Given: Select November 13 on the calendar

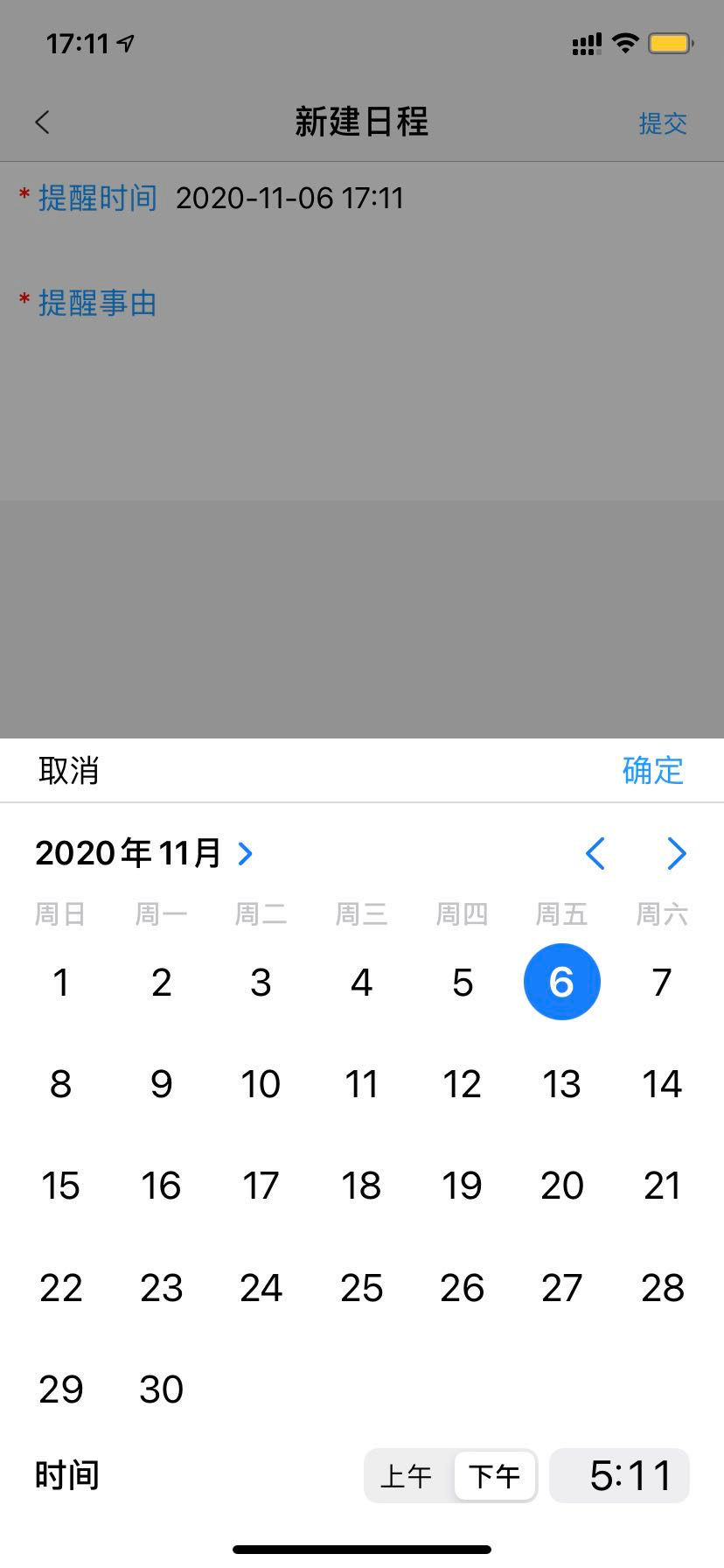Looking at the screenshot, I should coord(561,1084).
